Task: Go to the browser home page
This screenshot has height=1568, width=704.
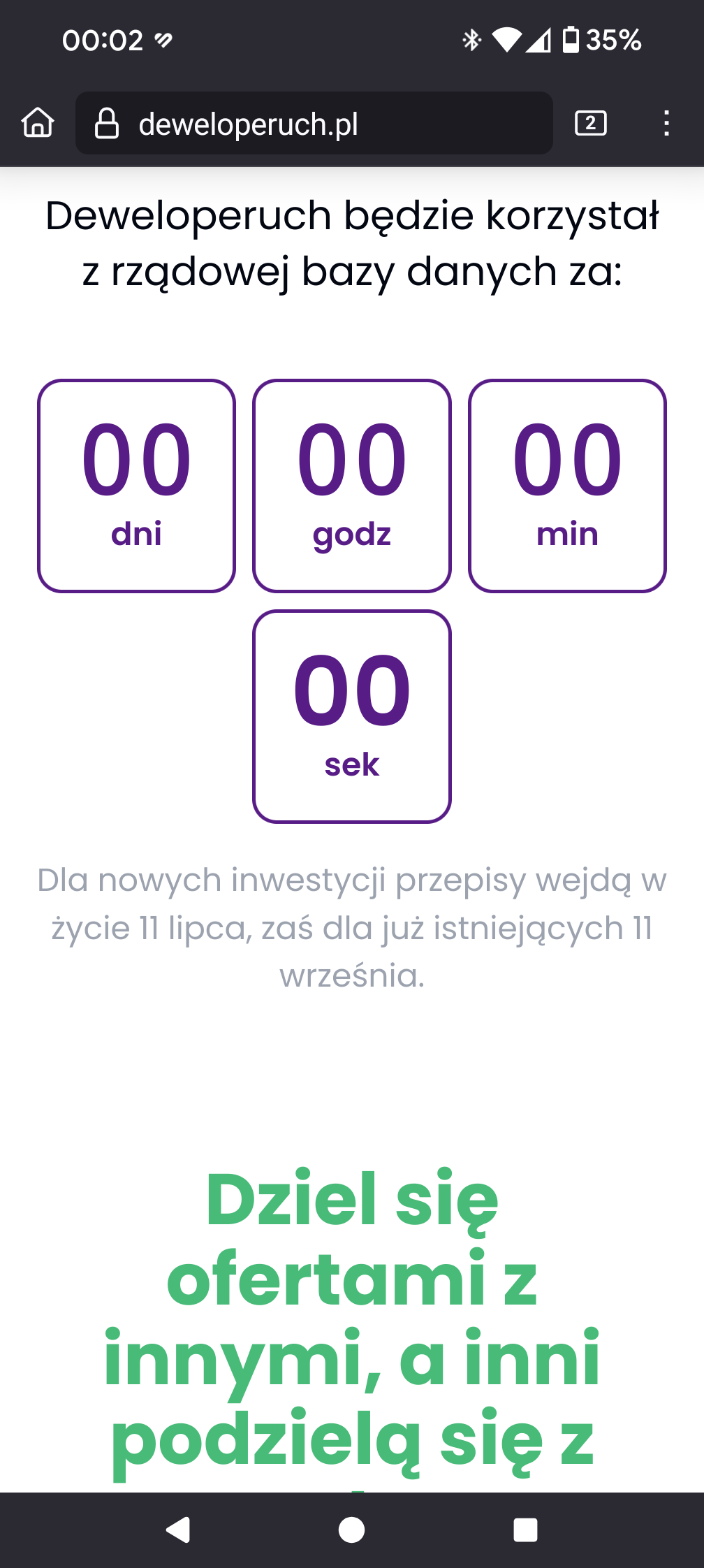Action: 38,123
